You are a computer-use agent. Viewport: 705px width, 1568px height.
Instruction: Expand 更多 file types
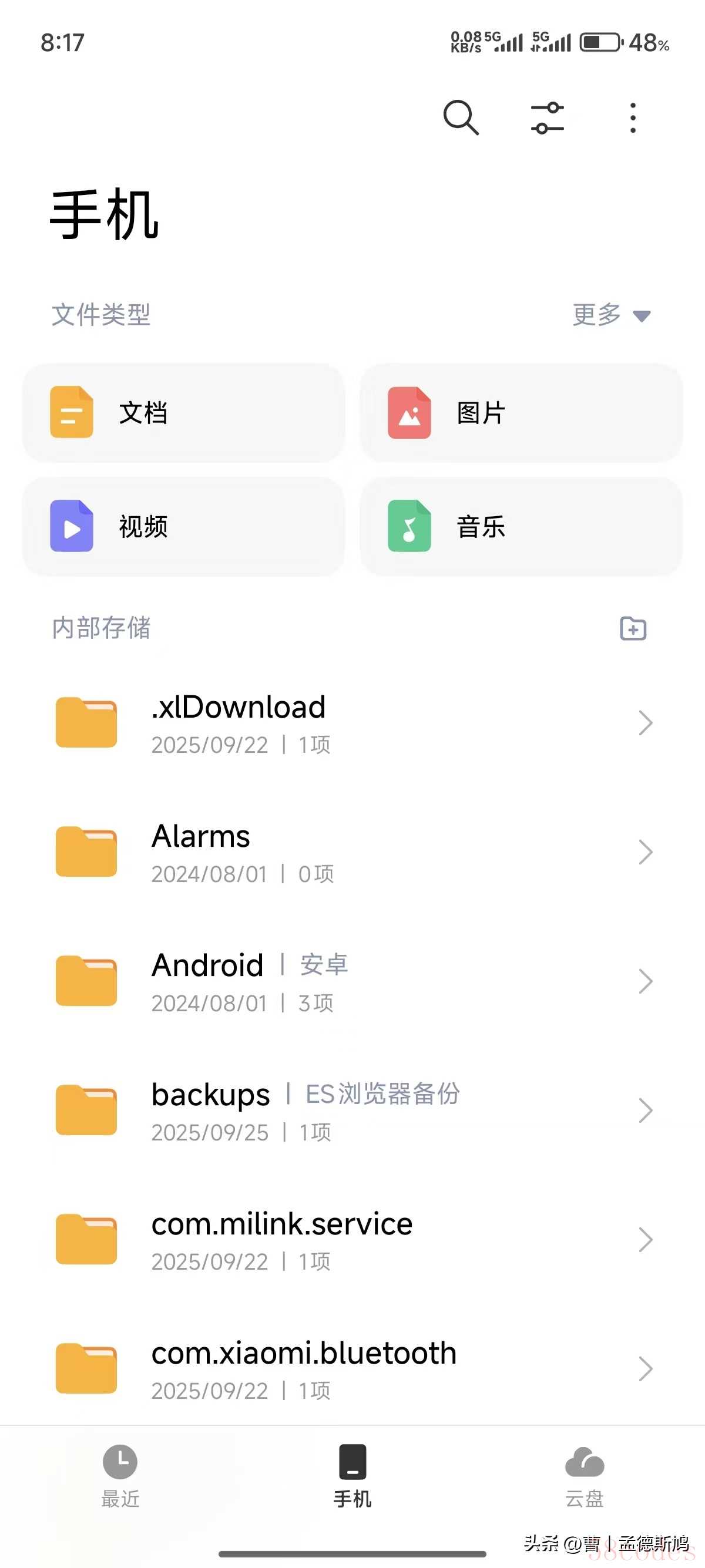(611, 315)
